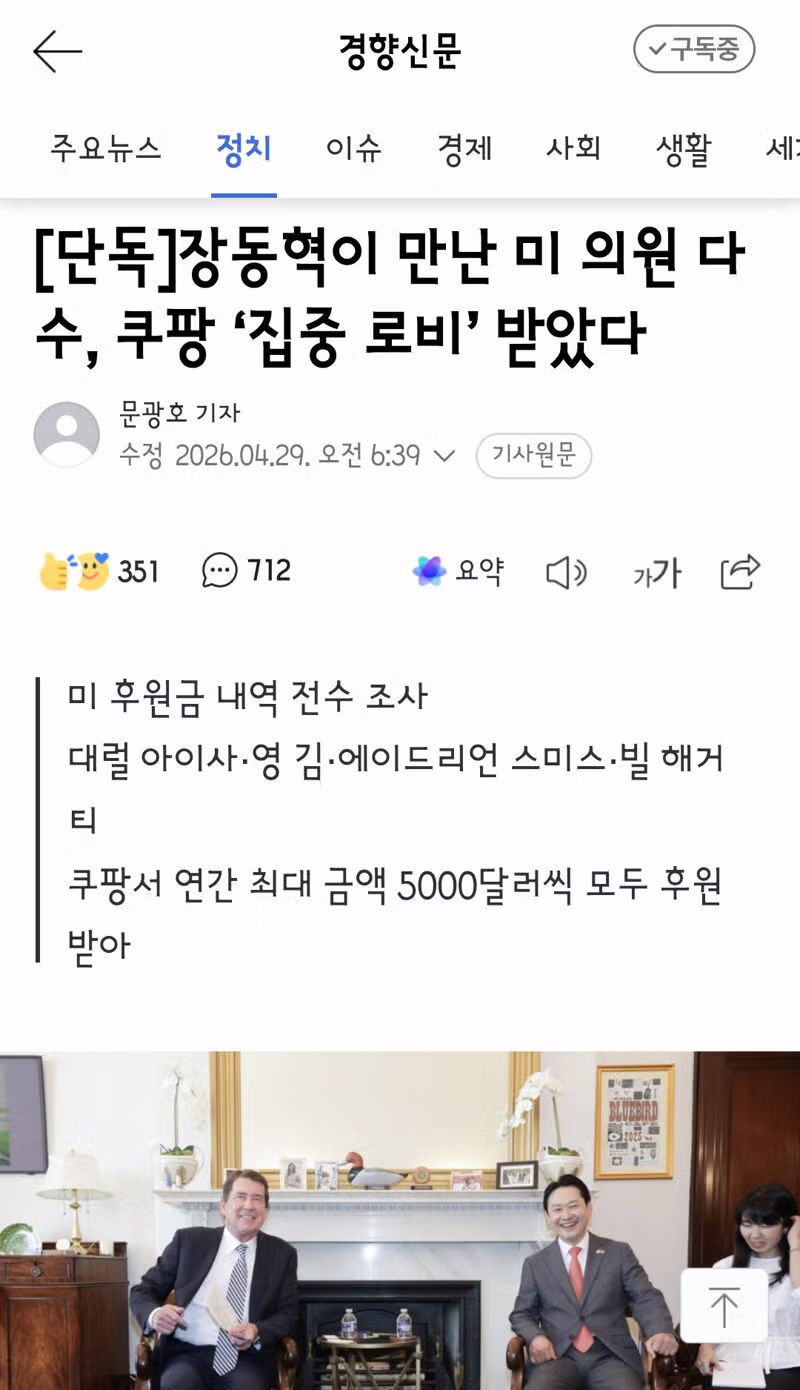The width and height of the screenshot is (800, 1390).
Task: Expand the article date dropdown
Action: (x=445, y=456)
